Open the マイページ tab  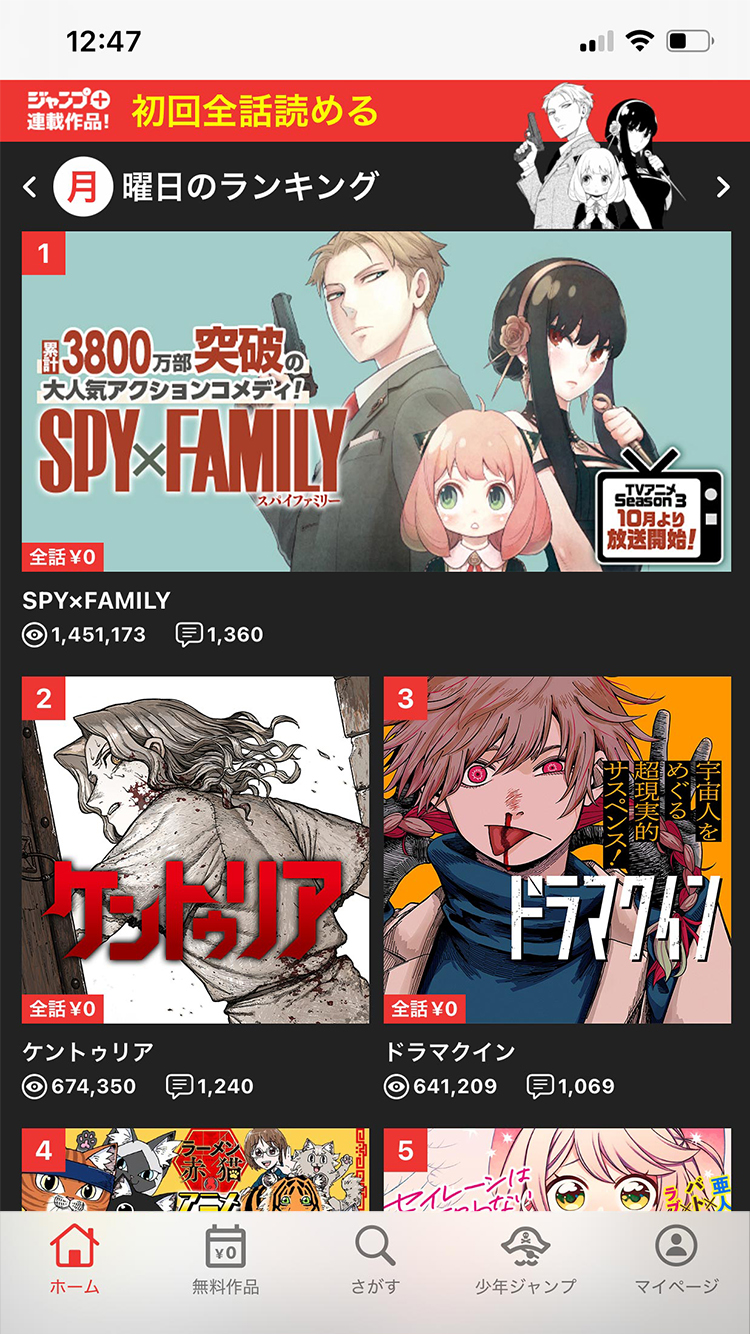click(x=676, y=1259)
